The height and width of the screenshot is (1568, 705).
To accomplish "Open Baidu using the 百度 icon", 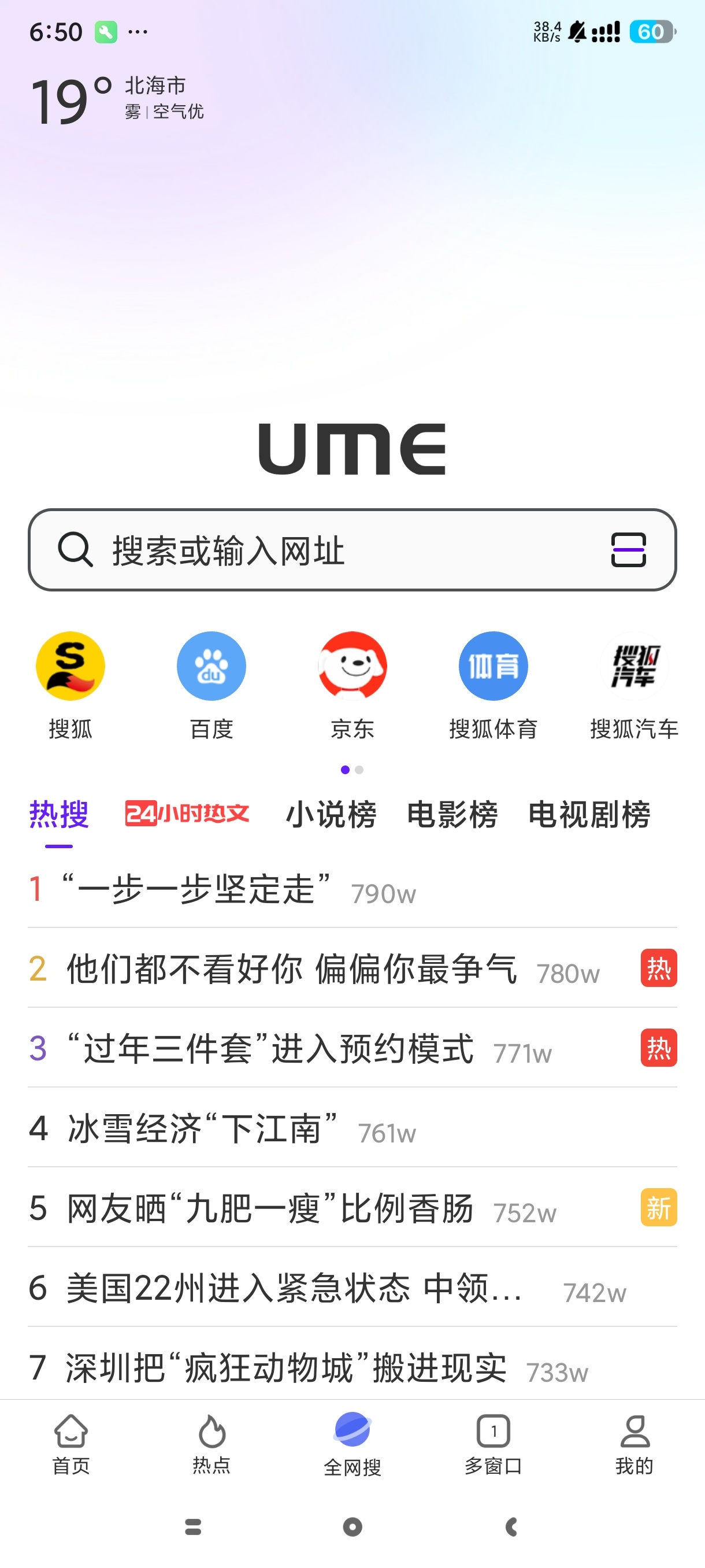I will click(x=210, y=666).
